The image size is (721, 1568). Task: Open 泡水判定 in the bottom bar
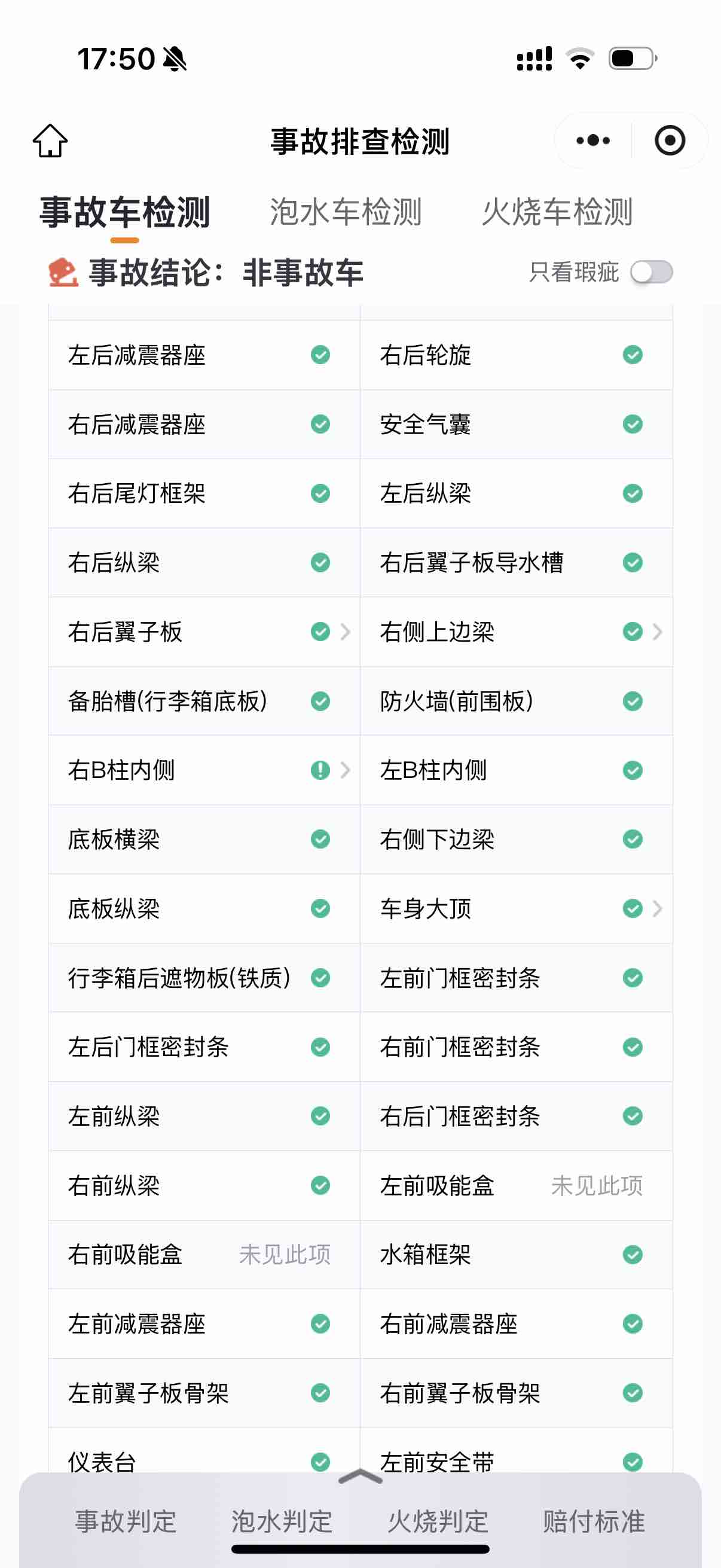click(x=282, y=1521)
